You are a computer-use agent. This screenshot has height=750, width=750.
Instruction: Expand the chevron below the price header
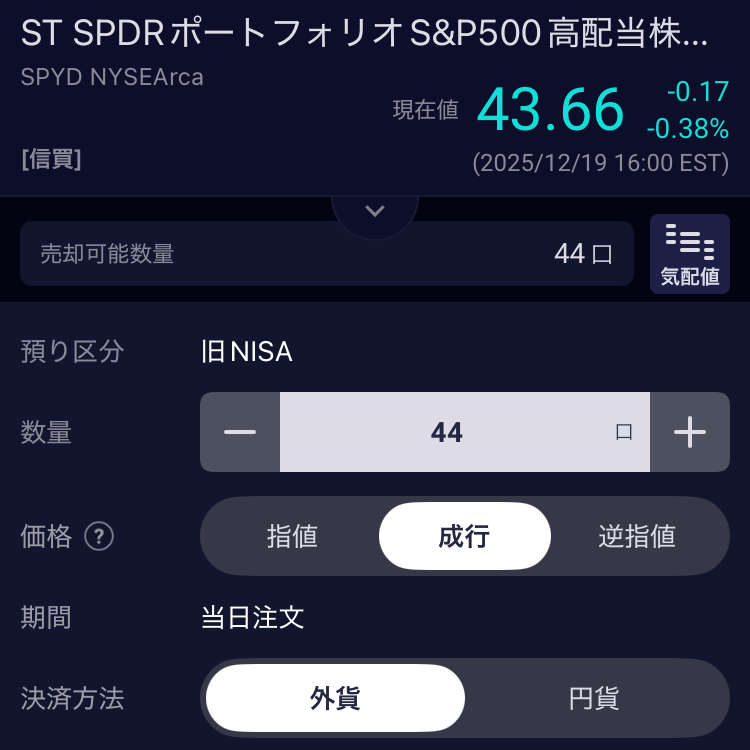click(x=375, y=211)
